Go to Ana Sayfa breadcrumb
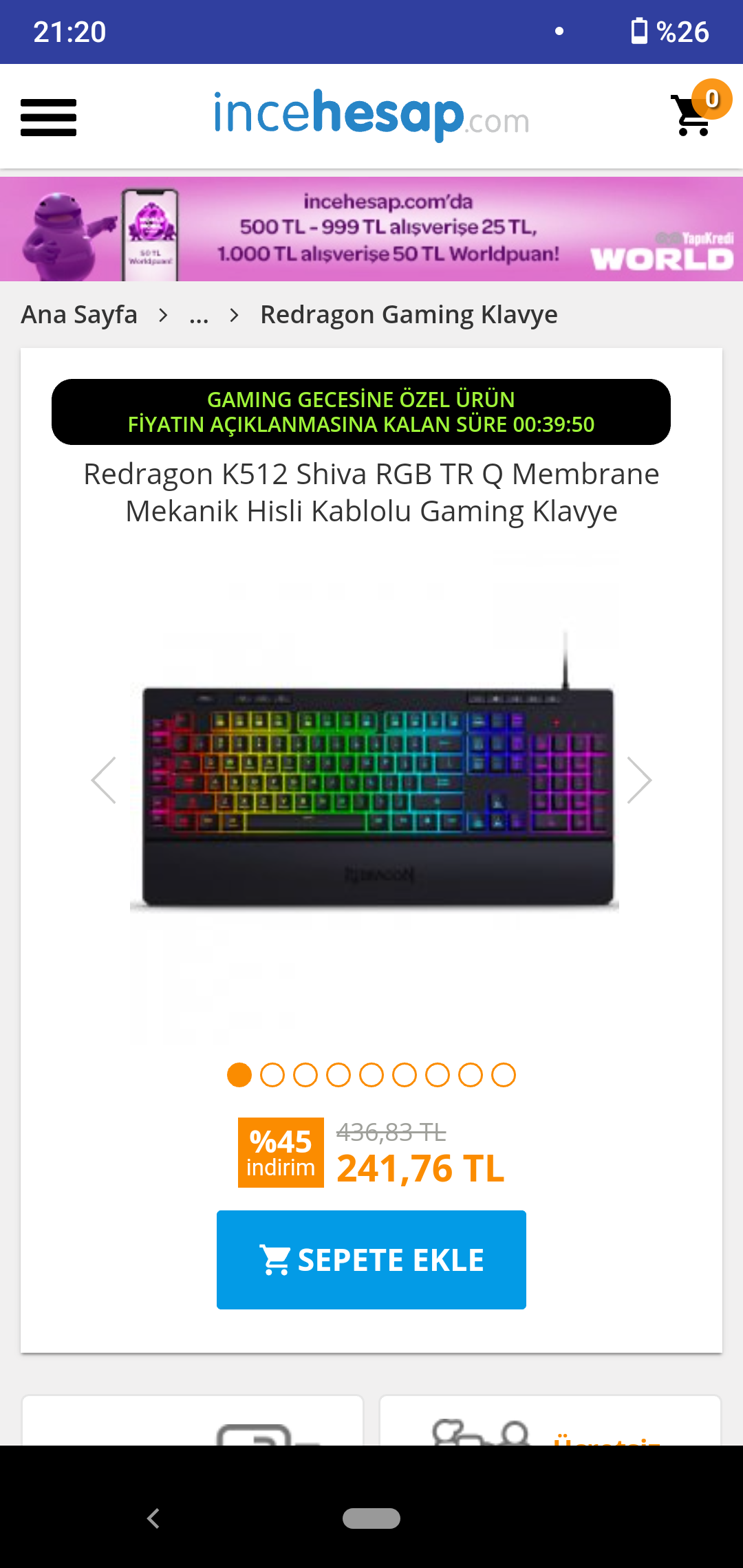The width and height of the screenshot is (743, 1568). tap(79, 315)
